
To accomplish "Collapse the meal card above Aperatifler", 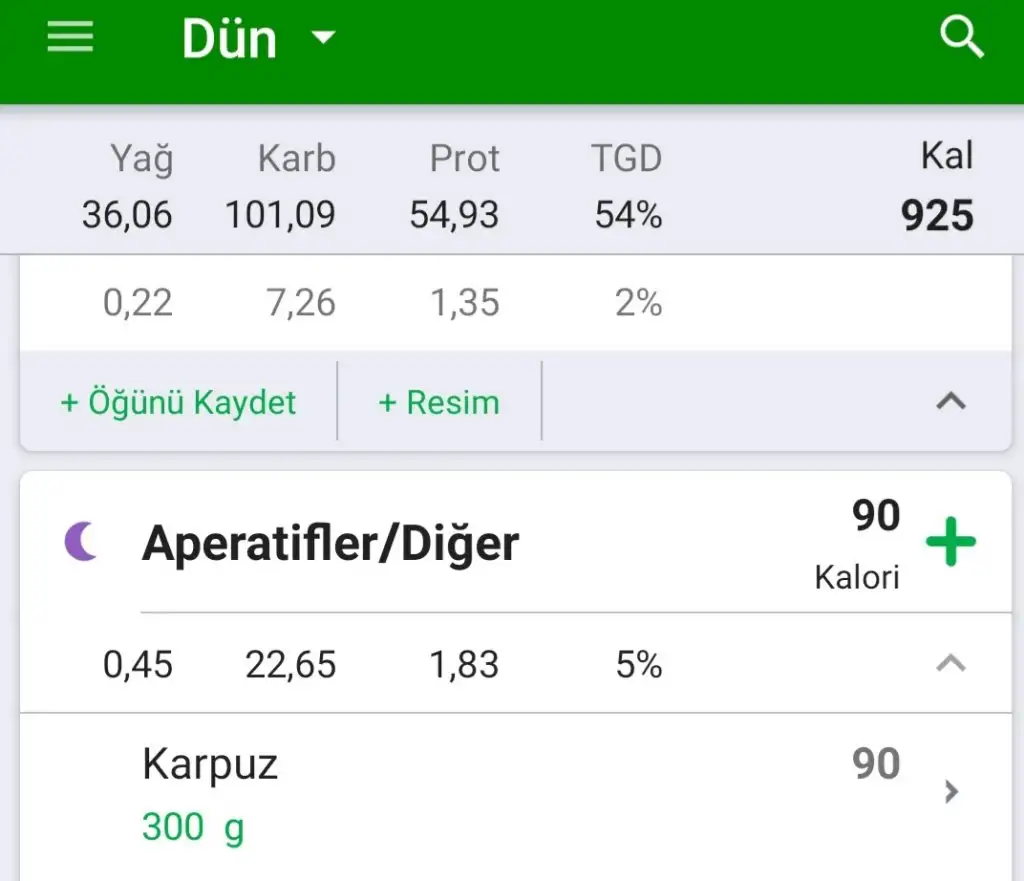I will [x=951, y=400].
